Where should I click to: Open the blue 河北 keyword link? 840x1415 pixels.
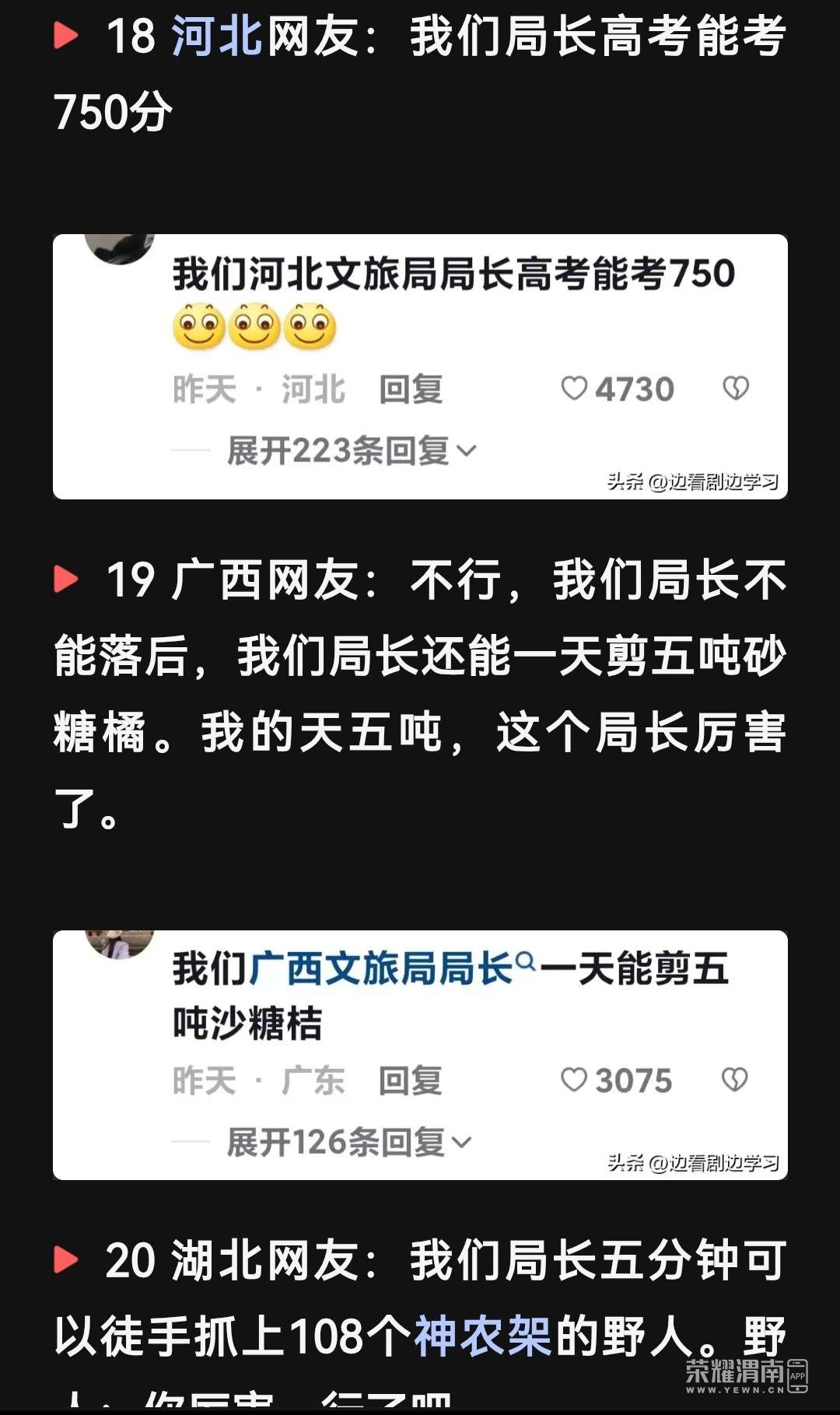click(x=216, y=36)
